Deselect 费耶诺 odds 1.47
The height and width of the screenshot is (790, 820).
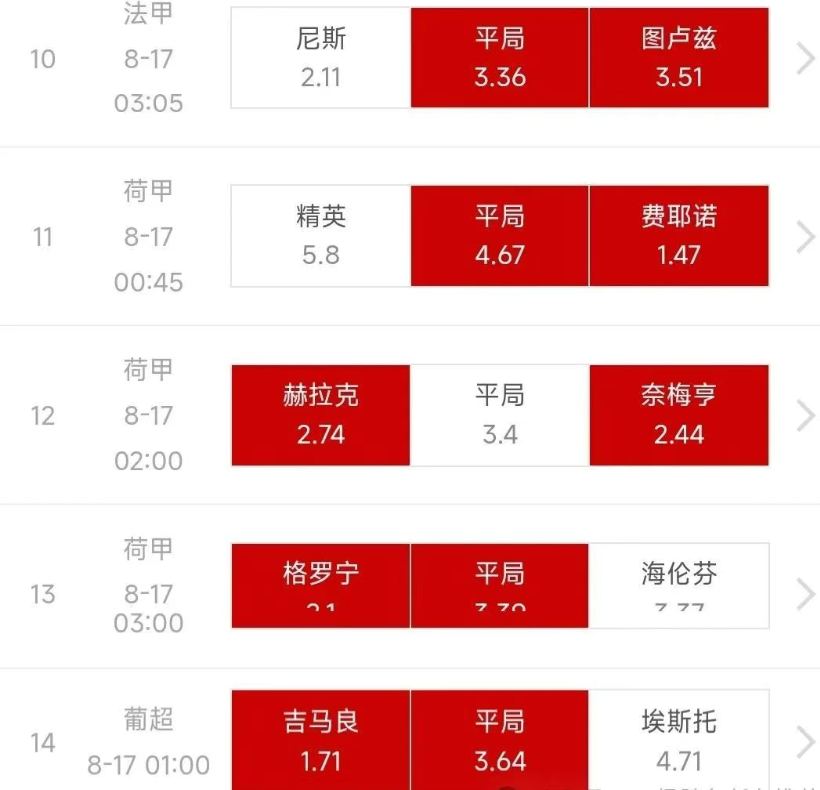pyautogui.click(x=679, y=236)
